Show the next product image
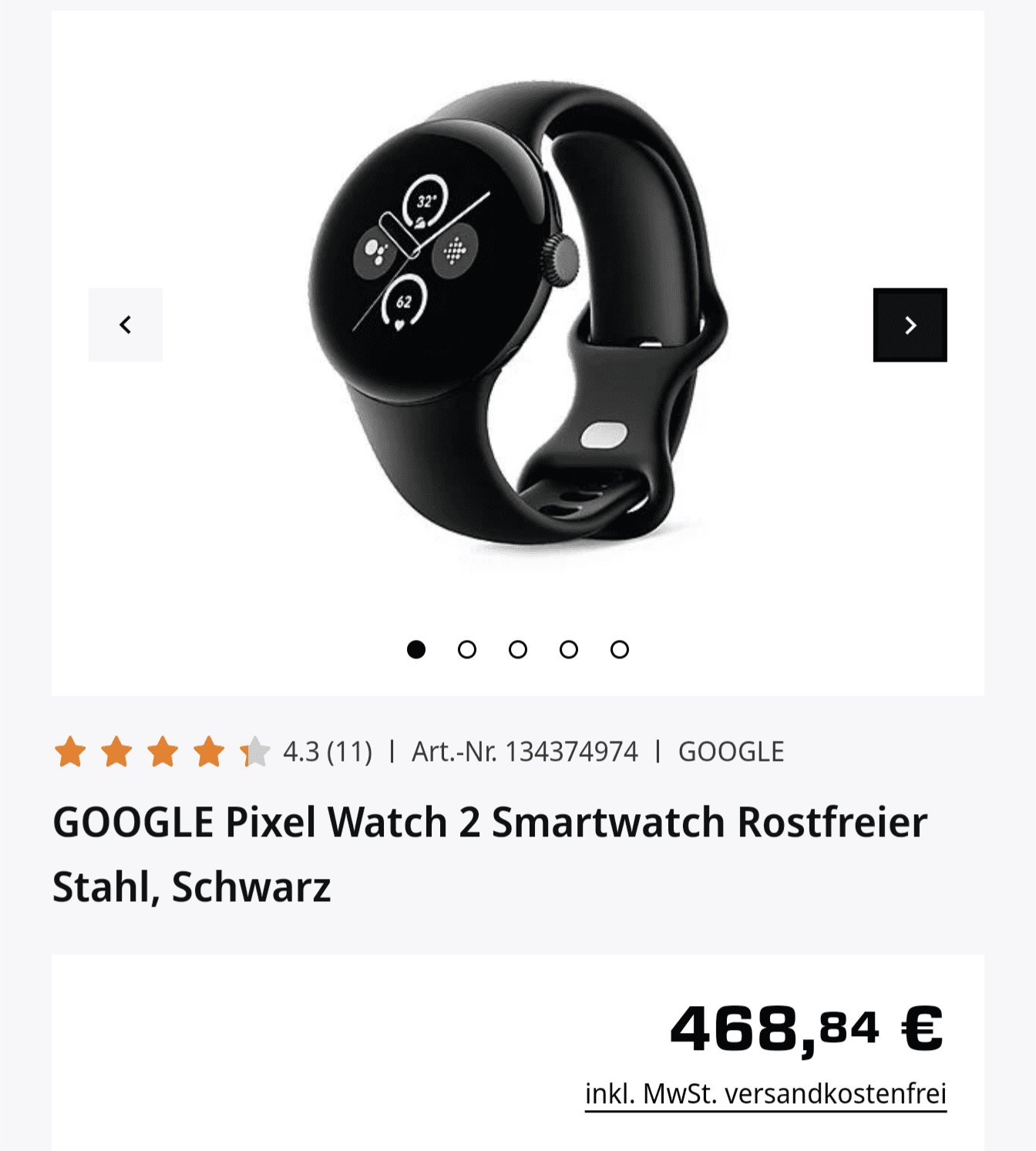This screenshot has width=1036, height=1151. coord(910,325)
